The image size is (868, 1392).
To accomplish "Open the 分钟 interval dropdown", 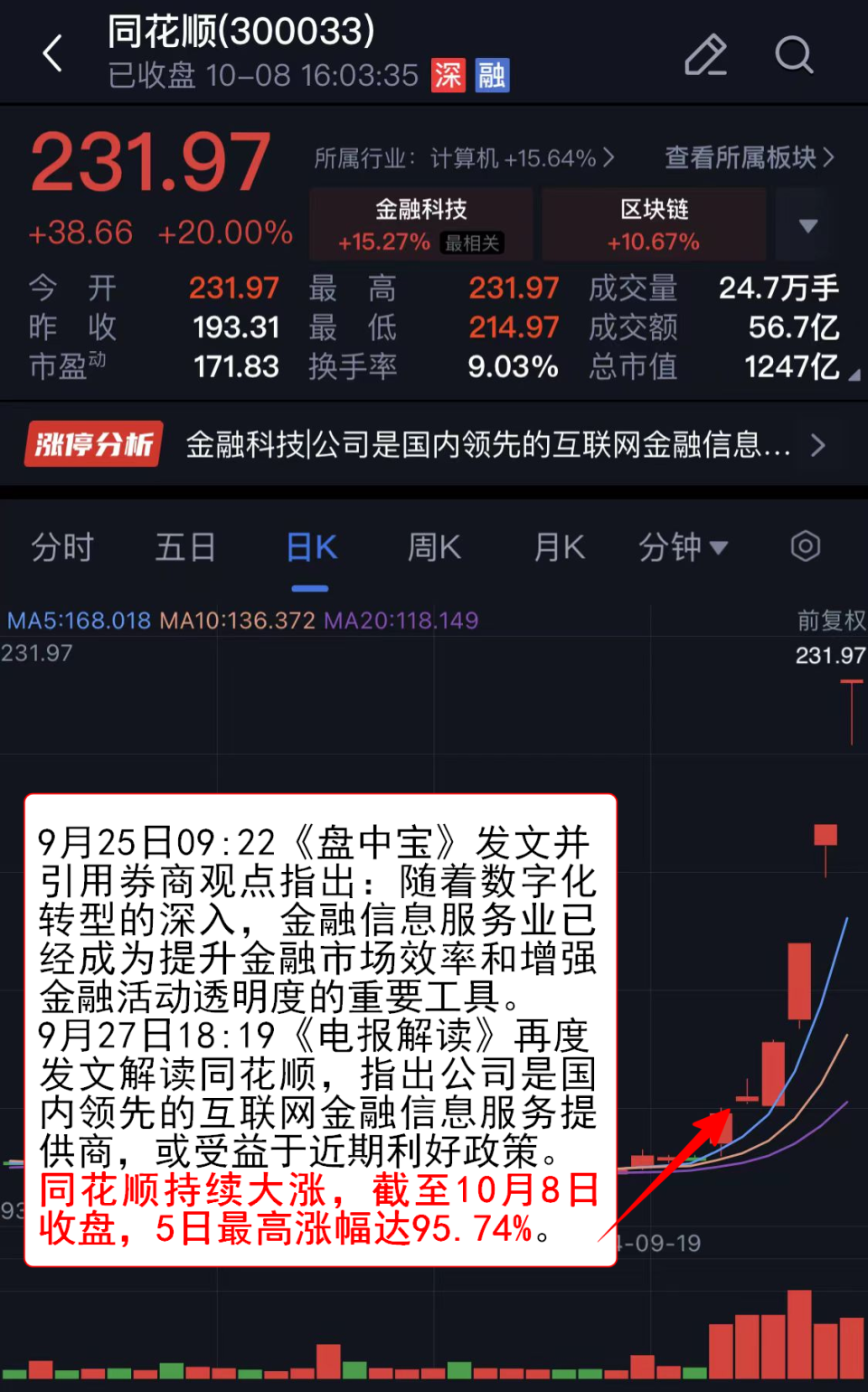I will tap(683, 547).
